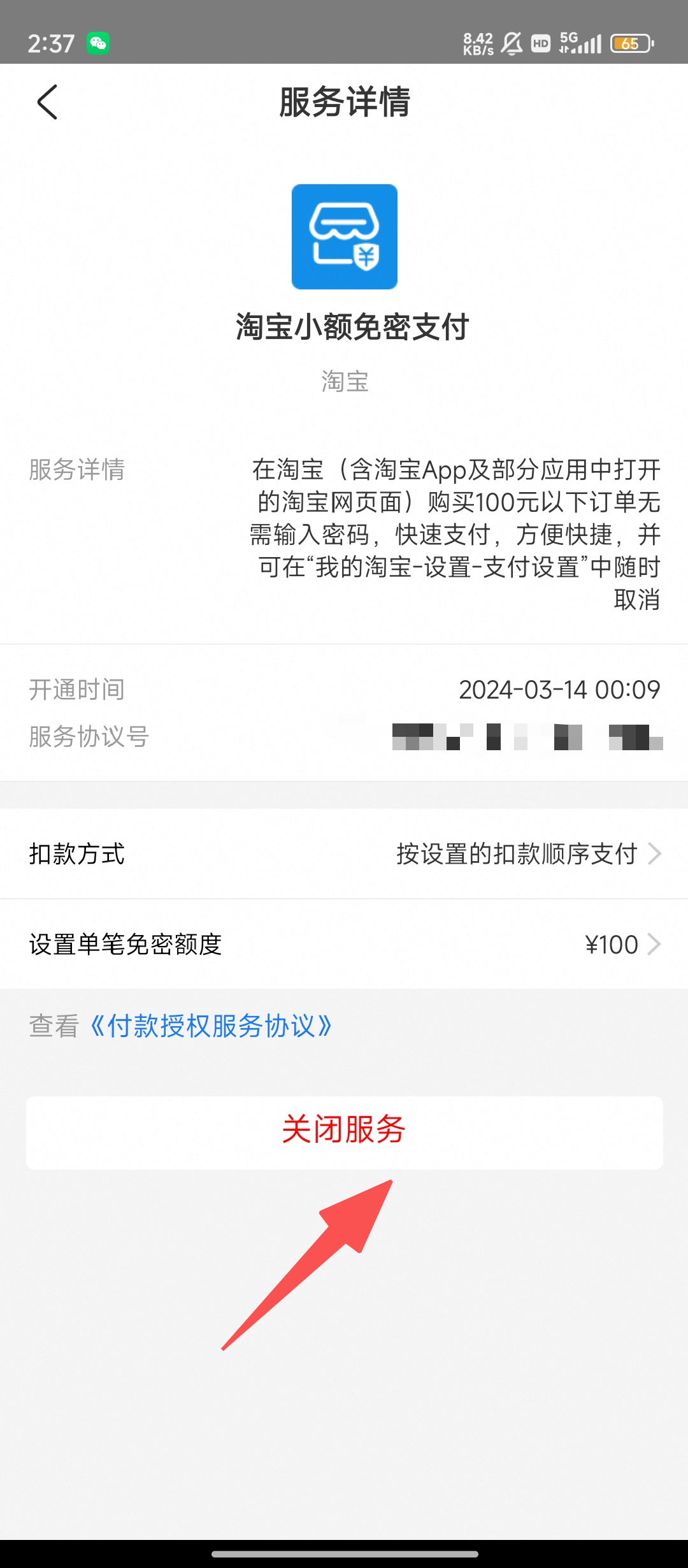View the 《付款授权服务协议》 agreement
The width and height of the screenshot is (688, 1568).
[x=211, y=1027]
